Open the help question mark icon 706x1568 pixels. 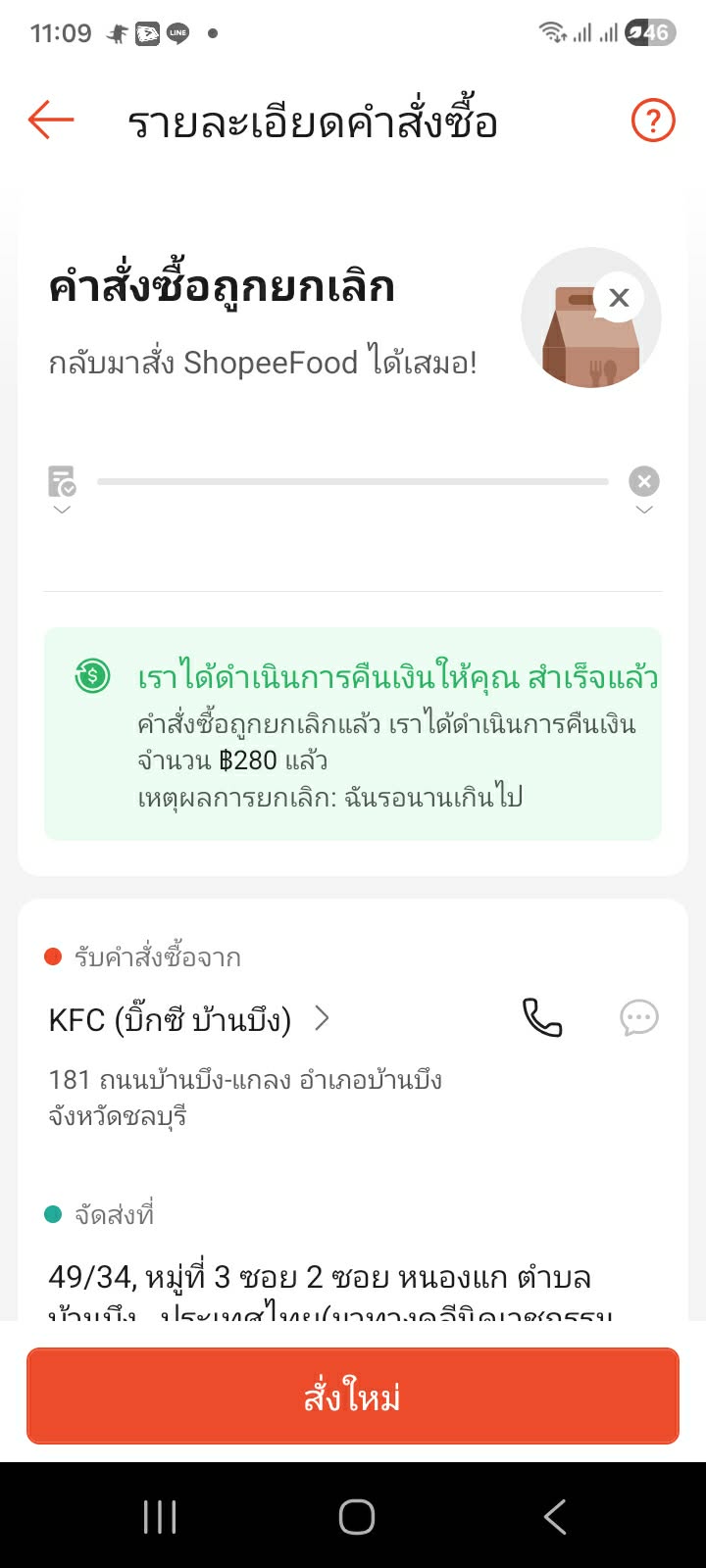653,122
